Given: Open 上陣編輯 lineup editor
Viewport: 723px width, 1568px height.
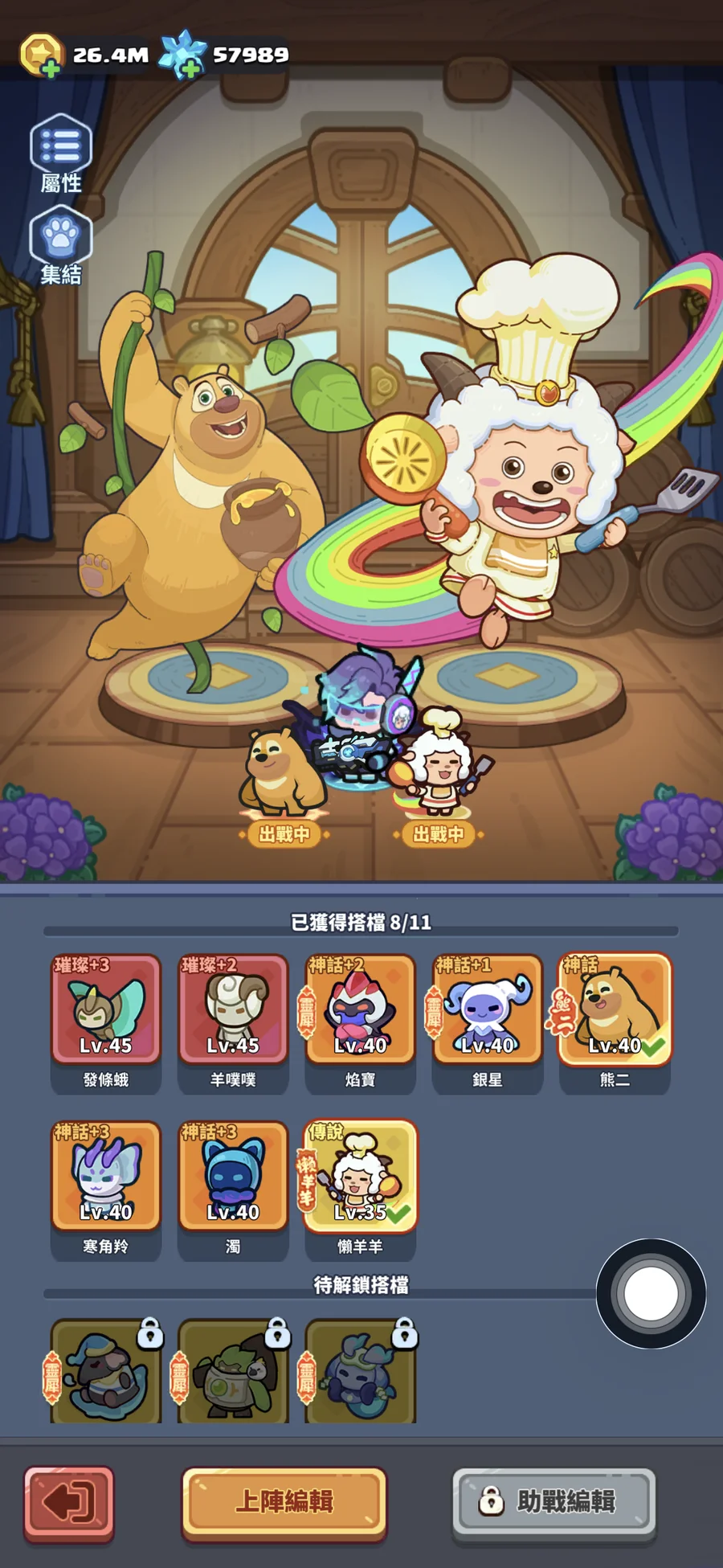Looking at the screenshot, I should coord(284,1500).
